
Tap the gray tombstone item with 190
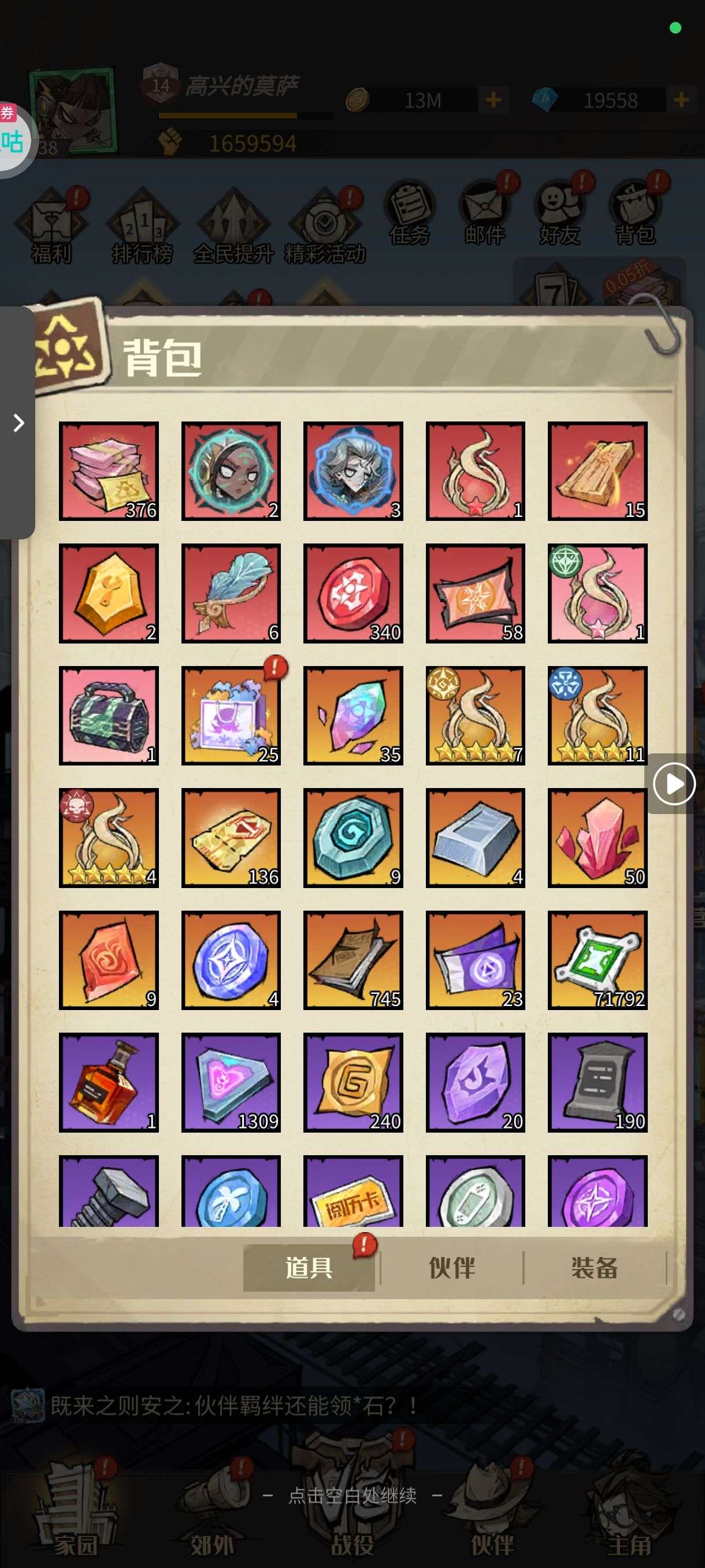coord(598,1082)
